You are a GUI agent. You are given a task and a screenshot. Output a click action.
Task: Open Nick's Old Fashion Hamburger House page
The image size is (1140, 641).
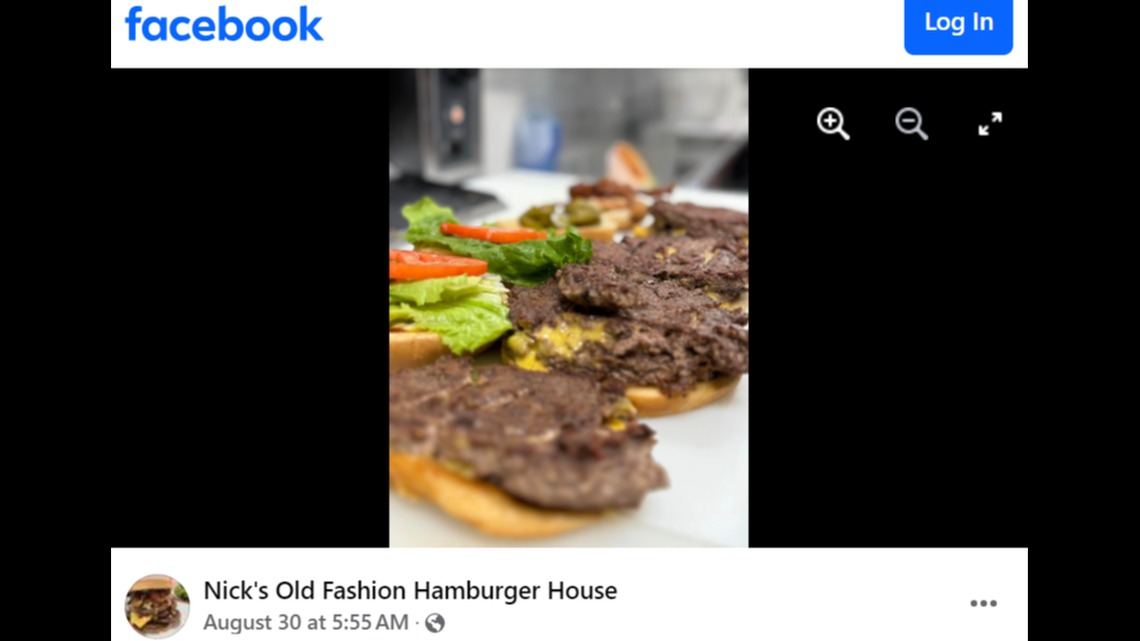pyautogui.click(x=410, y=591)
